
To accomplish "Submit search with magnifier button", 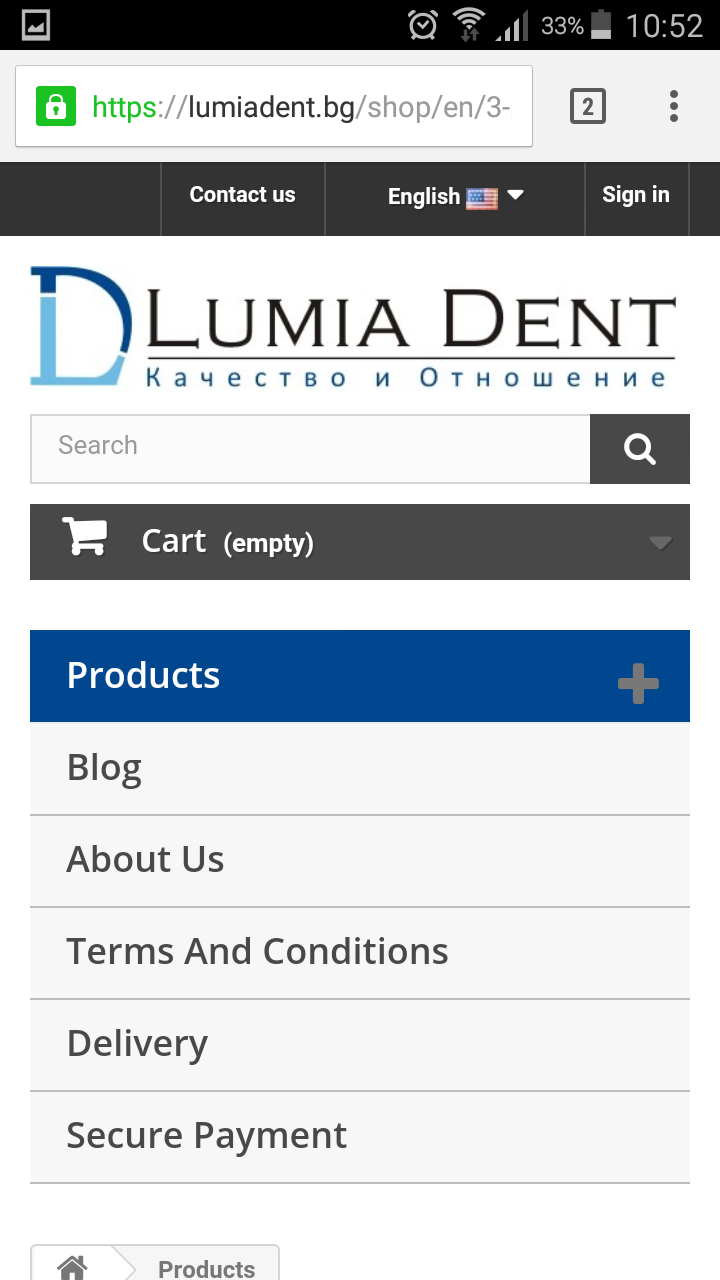I will (640, 449).
